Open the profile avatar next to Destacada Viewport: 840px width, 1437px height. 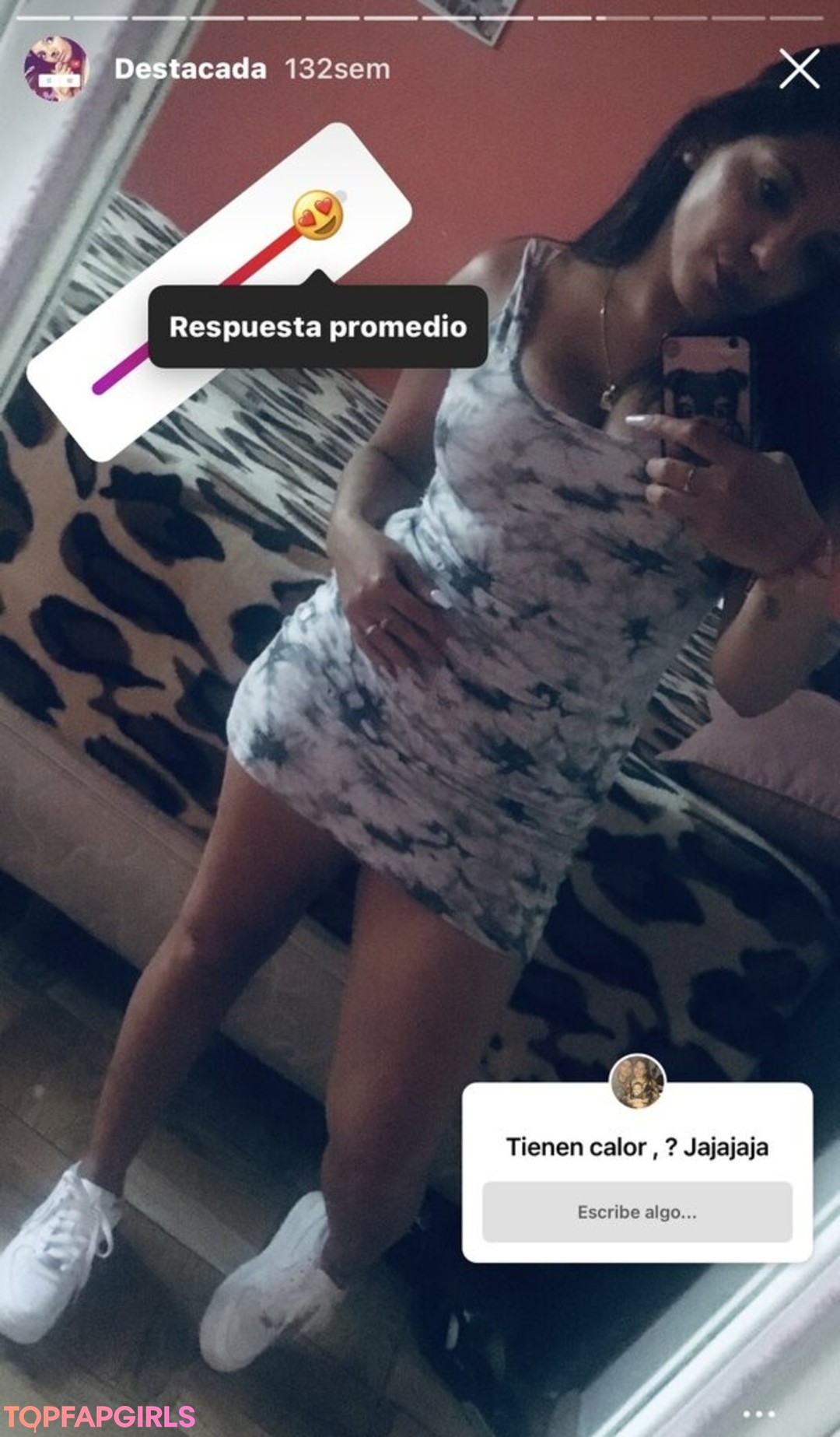55,68
